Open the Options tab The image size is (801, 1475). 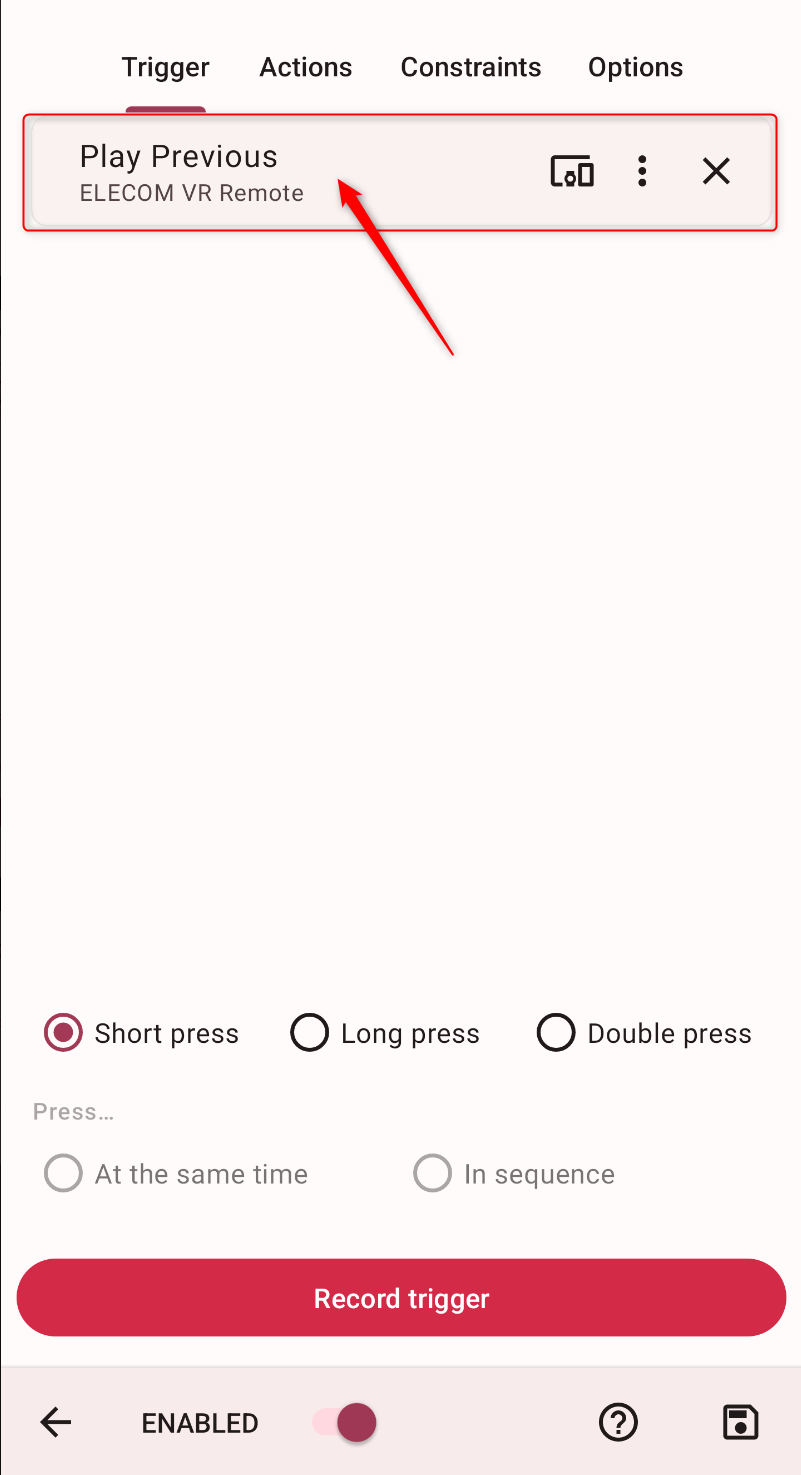(x=635, y=68)
